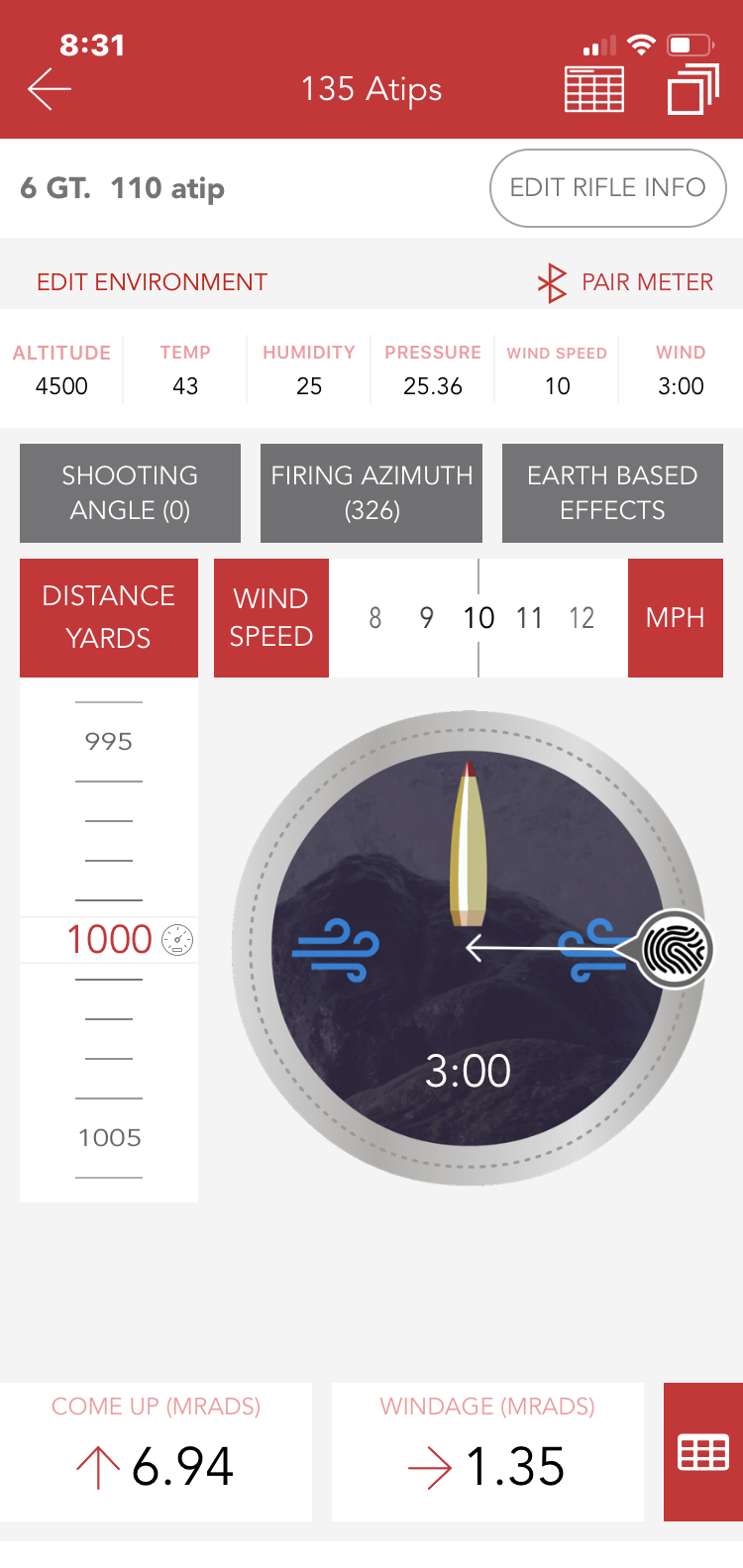Pair a Bluetooth meter
The image size is (743, 1568).
(x=624, y=282)
